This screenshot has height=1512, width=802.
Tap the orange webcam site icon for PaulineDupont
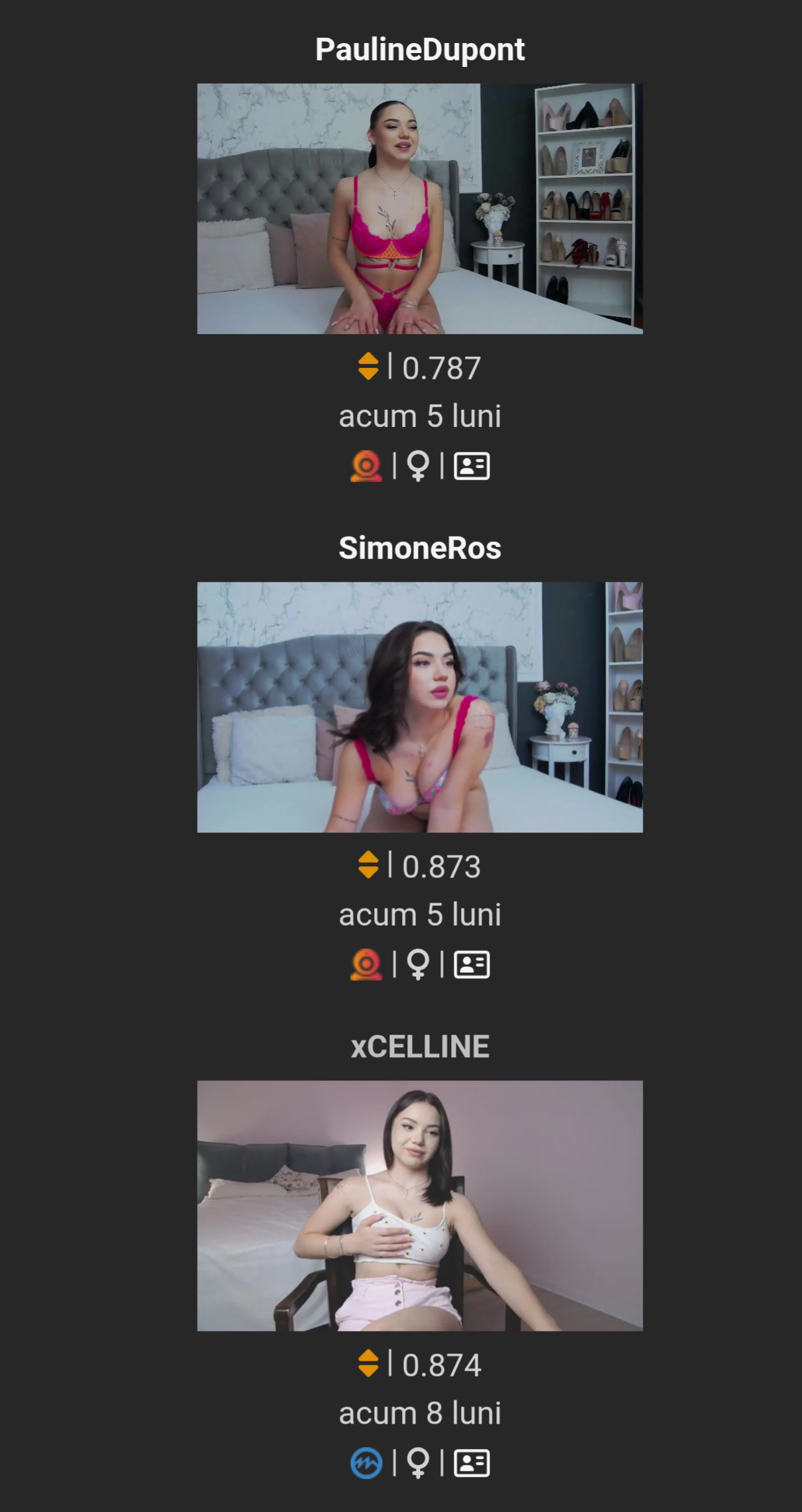tap(366, 466)
